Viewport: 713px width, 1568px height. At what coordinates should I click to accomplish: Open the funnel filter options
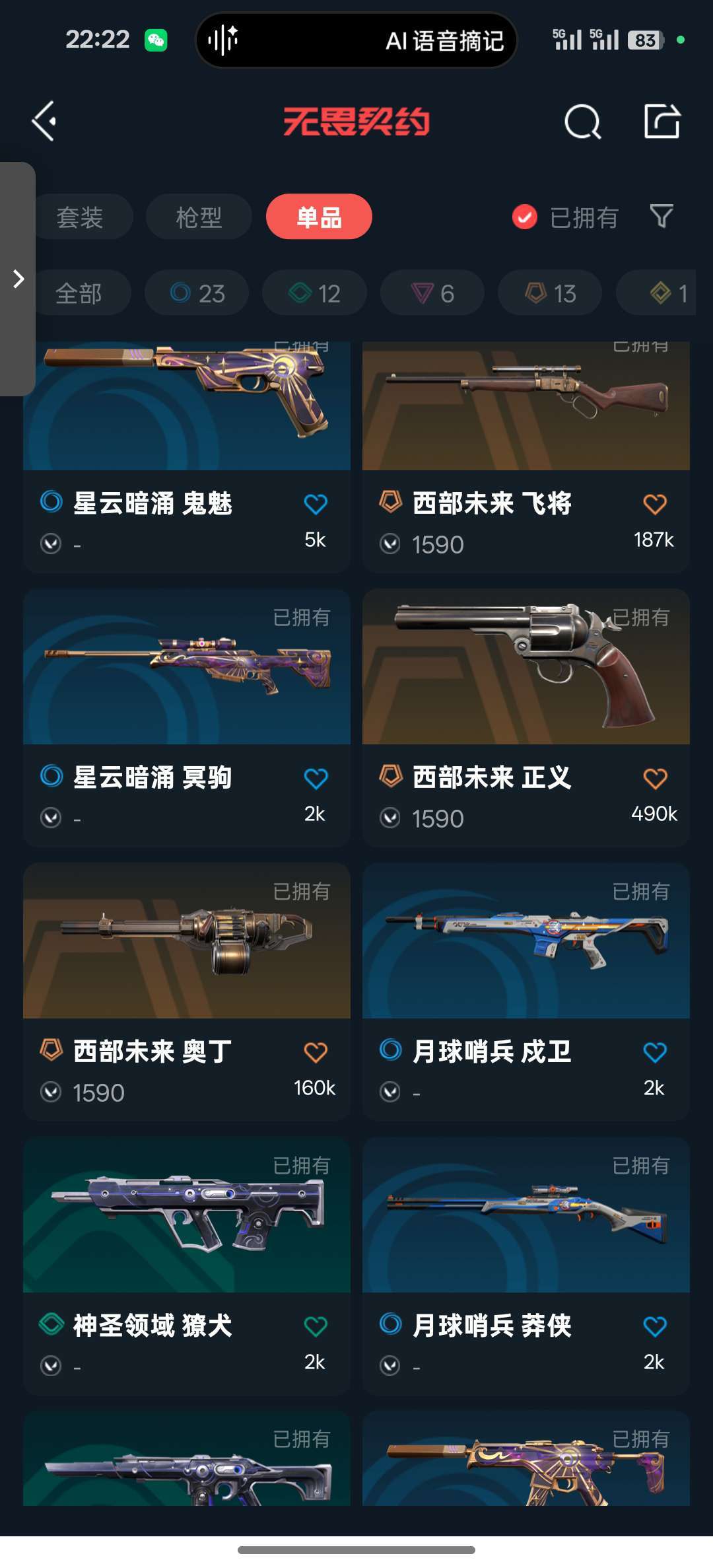[x=661, y=216]
